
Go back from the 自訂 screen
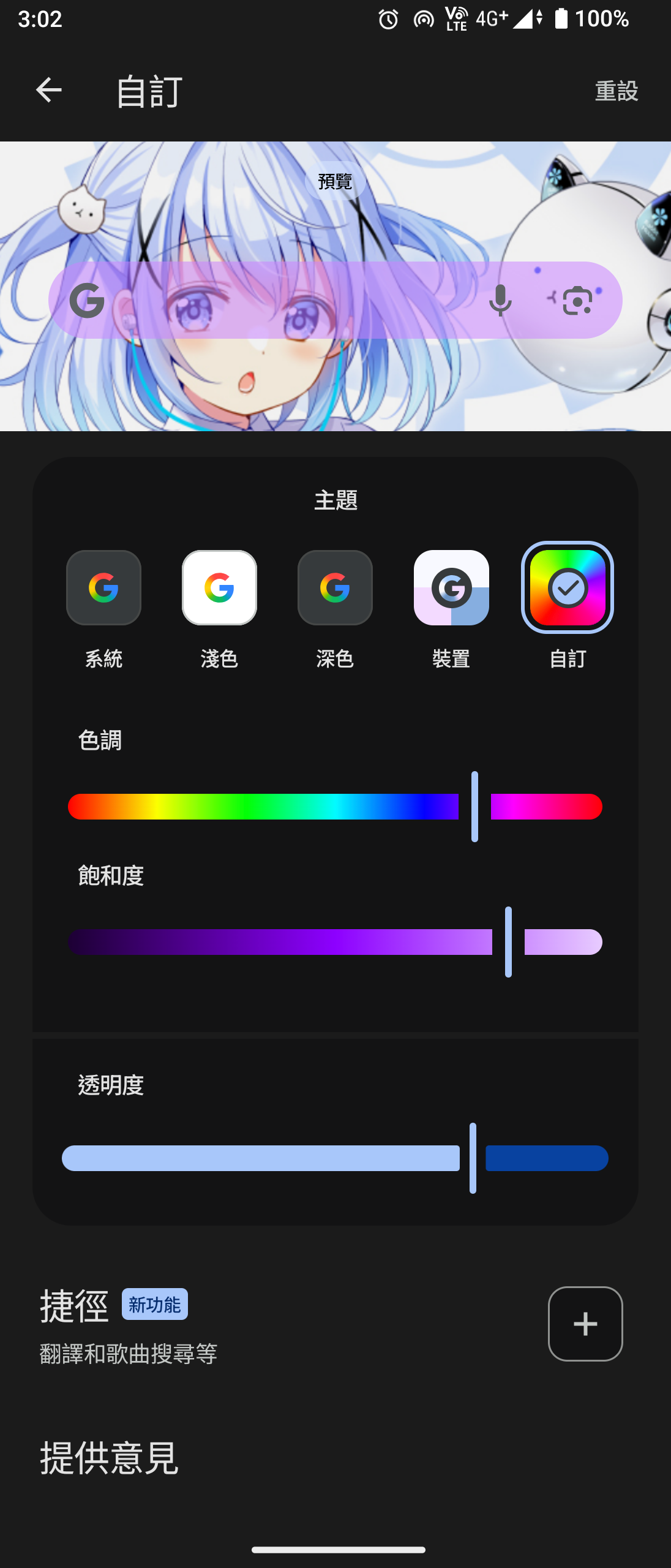(49, 91)
